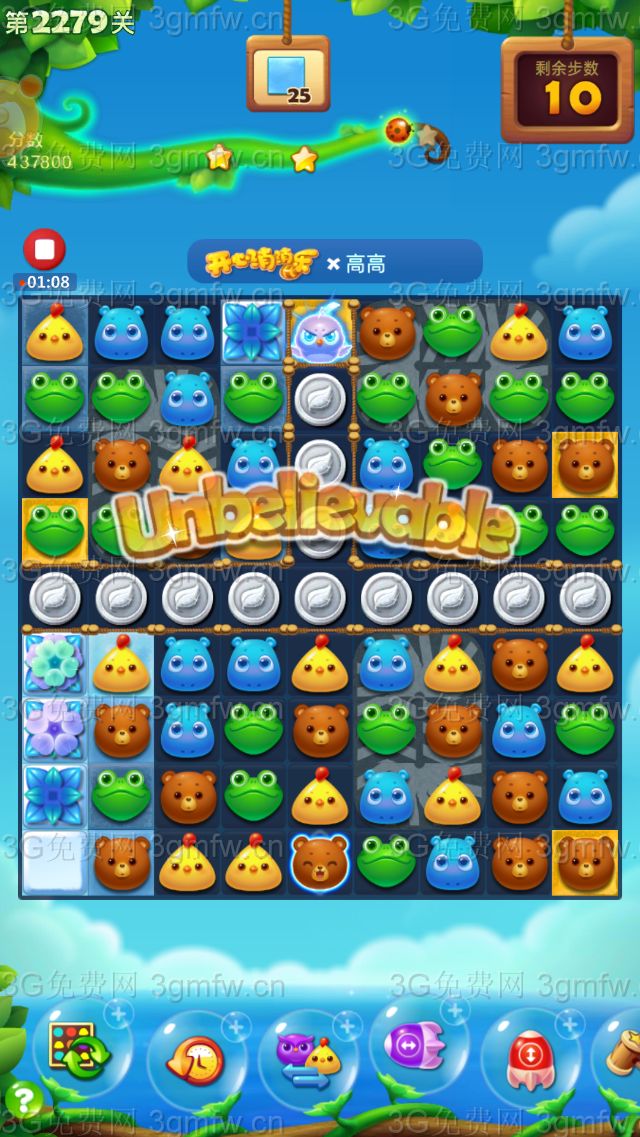Stop the screen recording
The height and width of the screenshot is (1137, 640).
[x=44, y=249]
